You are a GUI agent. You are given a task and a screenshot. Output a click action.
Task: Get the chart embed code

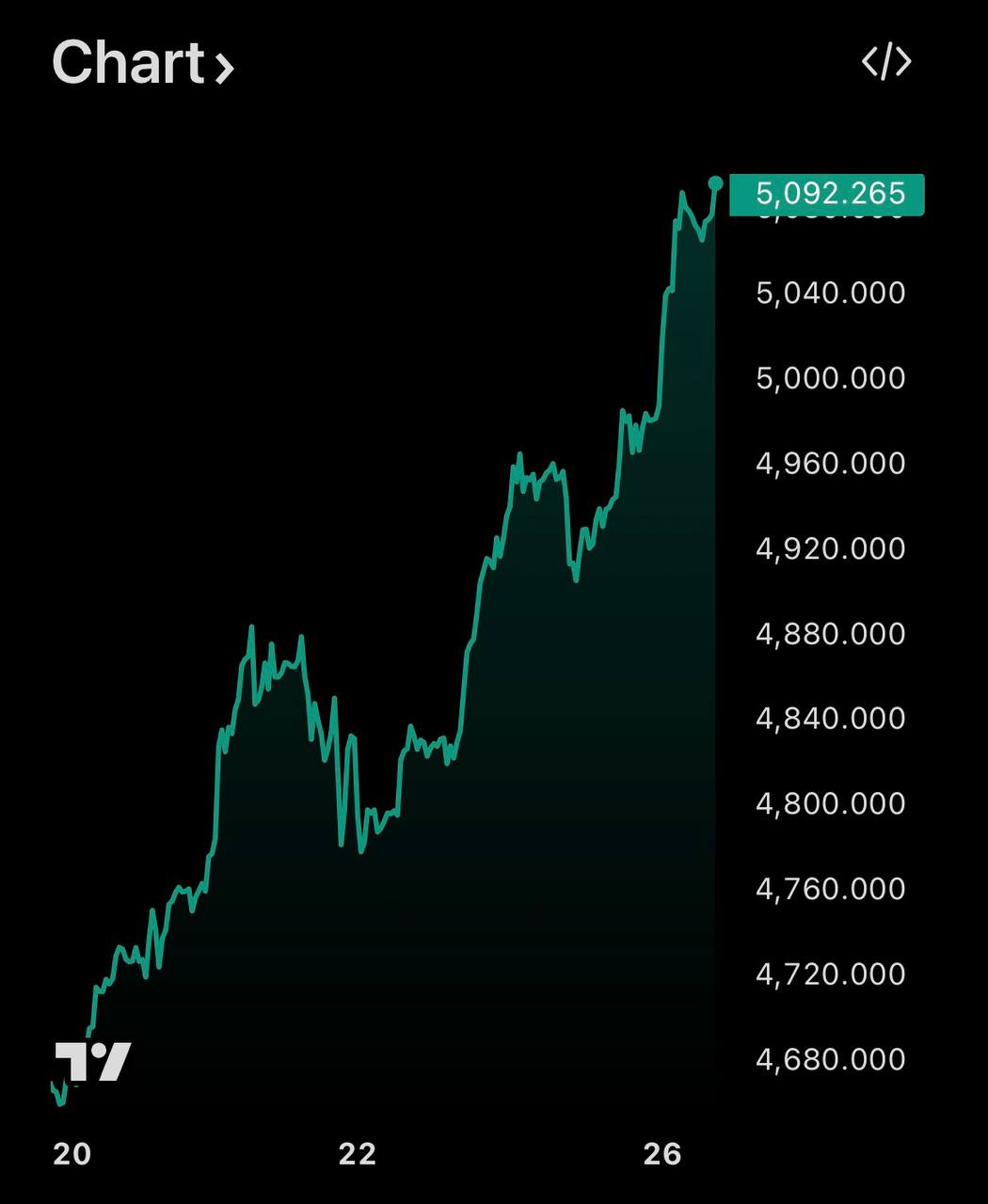point(885,62)
